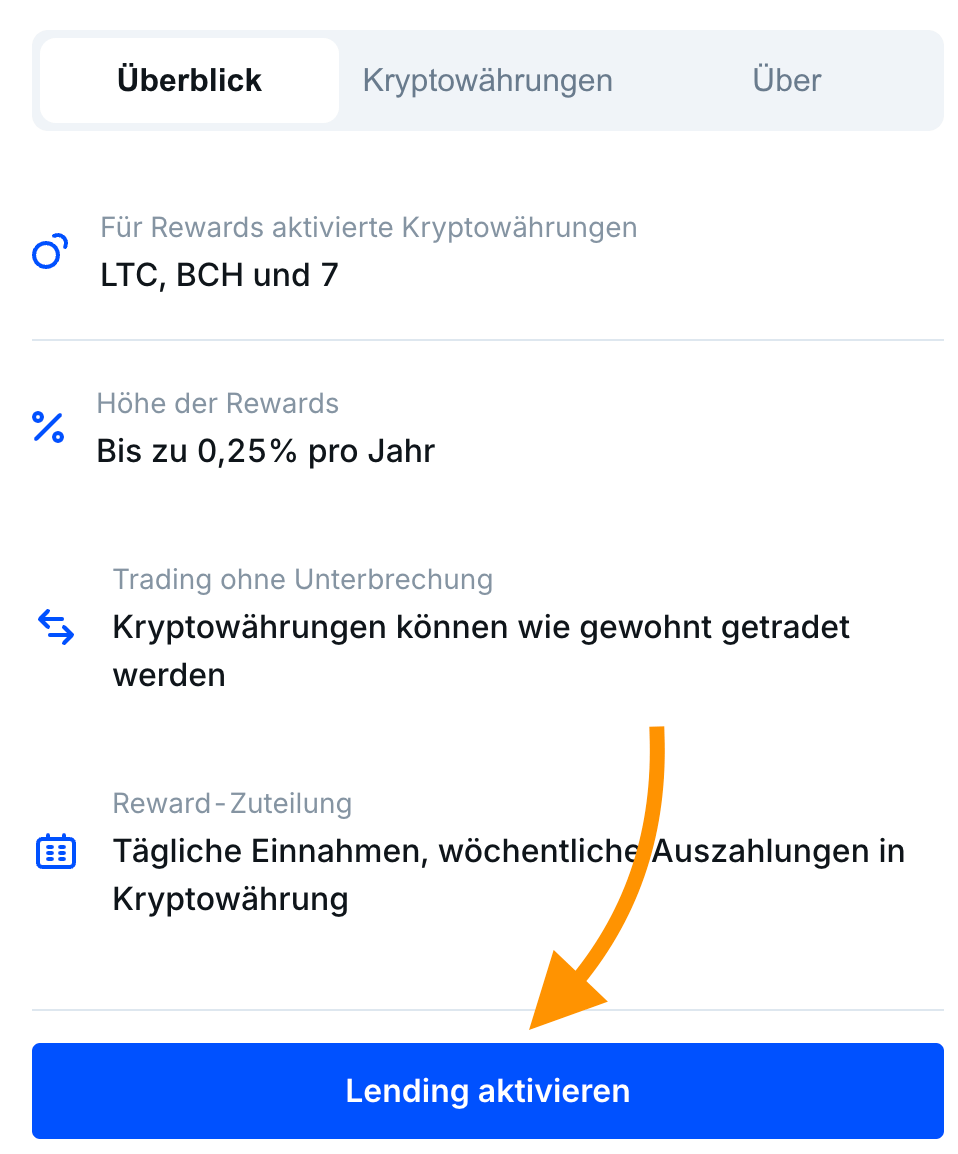
Task: Select the Überblick tab
Action: point(189,81)
